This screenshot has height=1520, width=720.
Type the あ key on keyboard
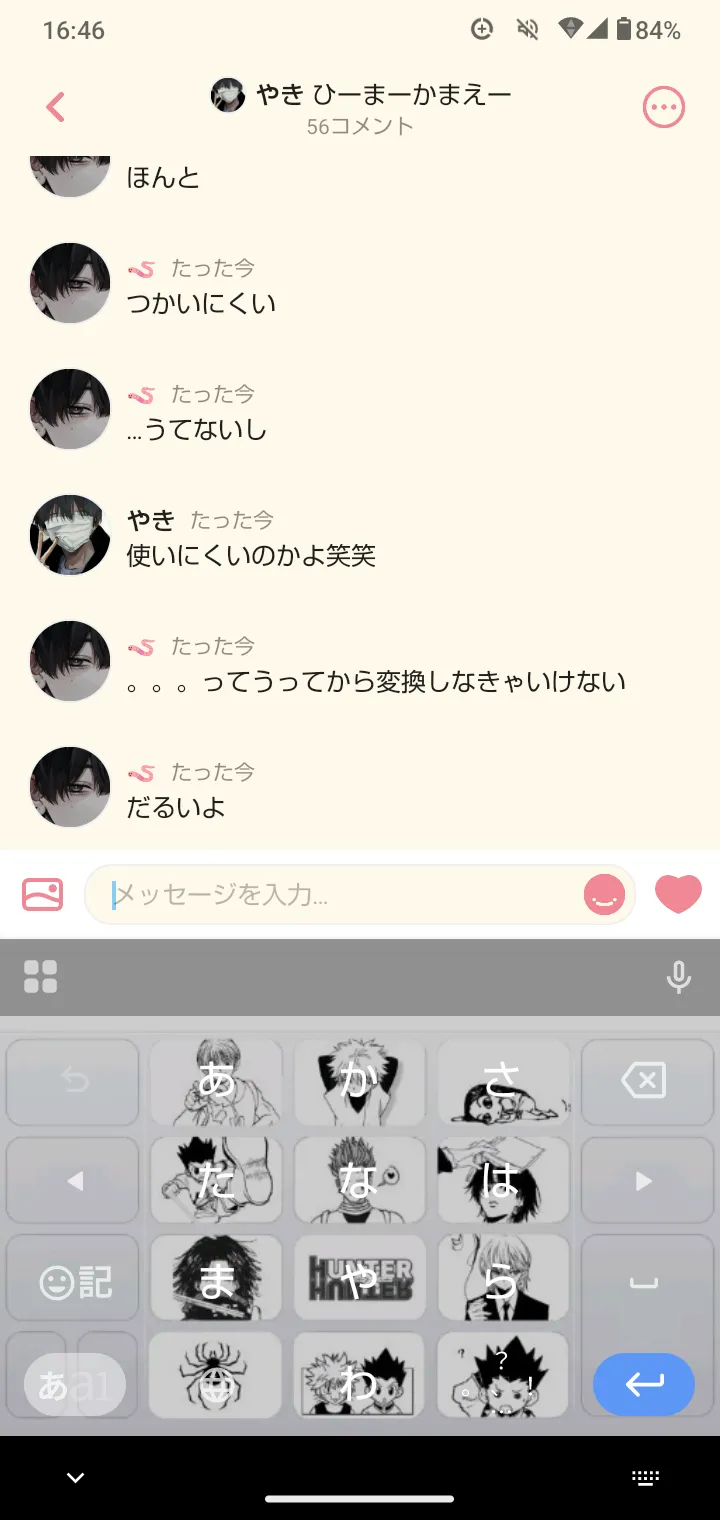[216, 1081]
